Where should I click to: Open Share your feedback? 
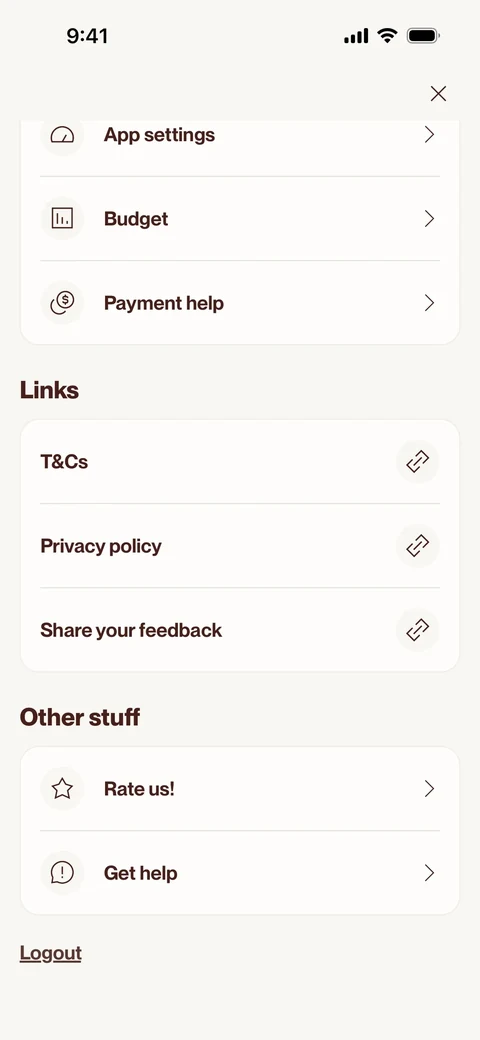pos(240,629)
